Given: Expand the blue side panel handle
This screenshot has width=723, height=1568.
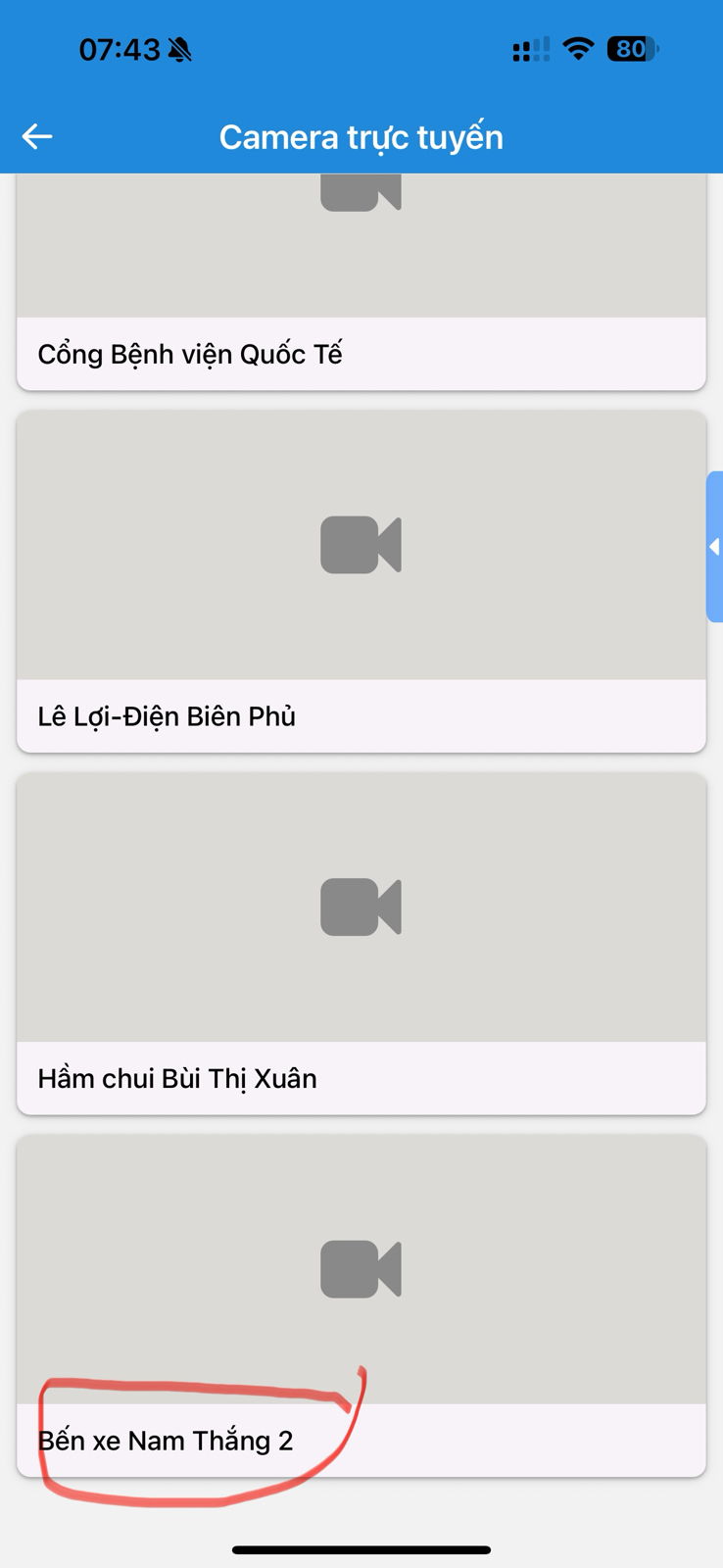Looking at the screenshot, I should [x=714, y=547].
